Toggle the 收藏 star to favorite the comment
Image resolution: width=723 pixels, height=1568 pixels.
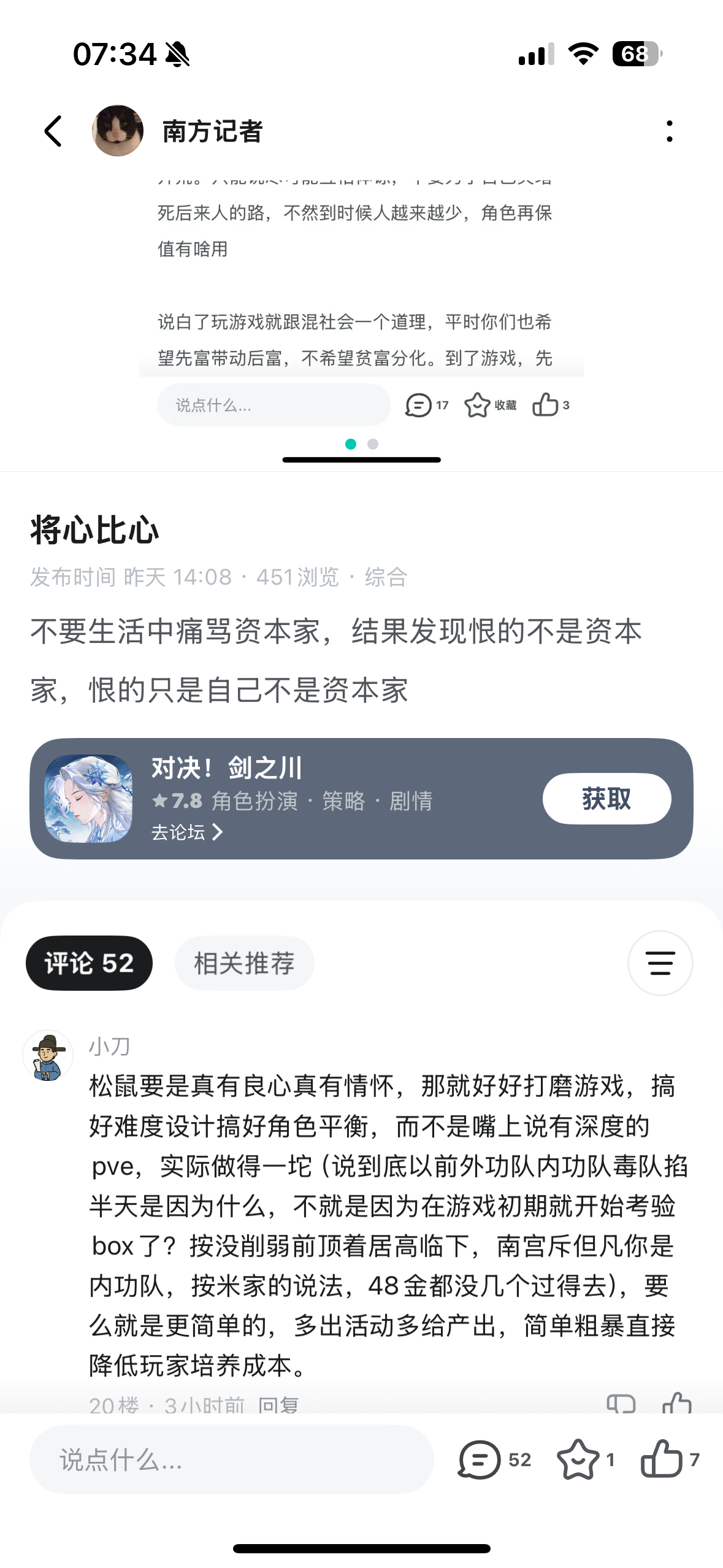[479, 404]
